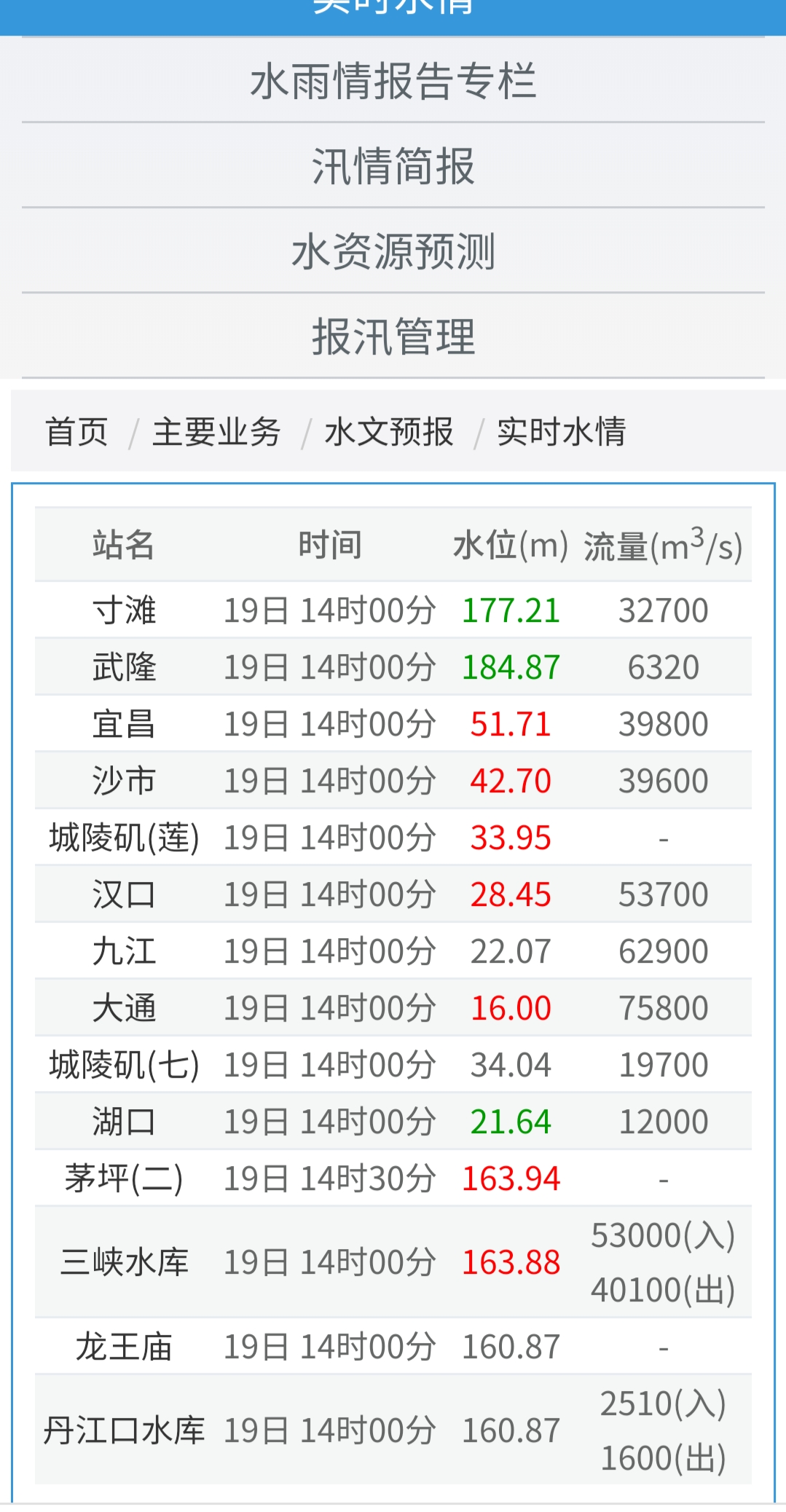This screenshot has height=1512, width=786.
Task: Go to the 主要业务 breadcrumb
Action: click(x=216, y=432)
